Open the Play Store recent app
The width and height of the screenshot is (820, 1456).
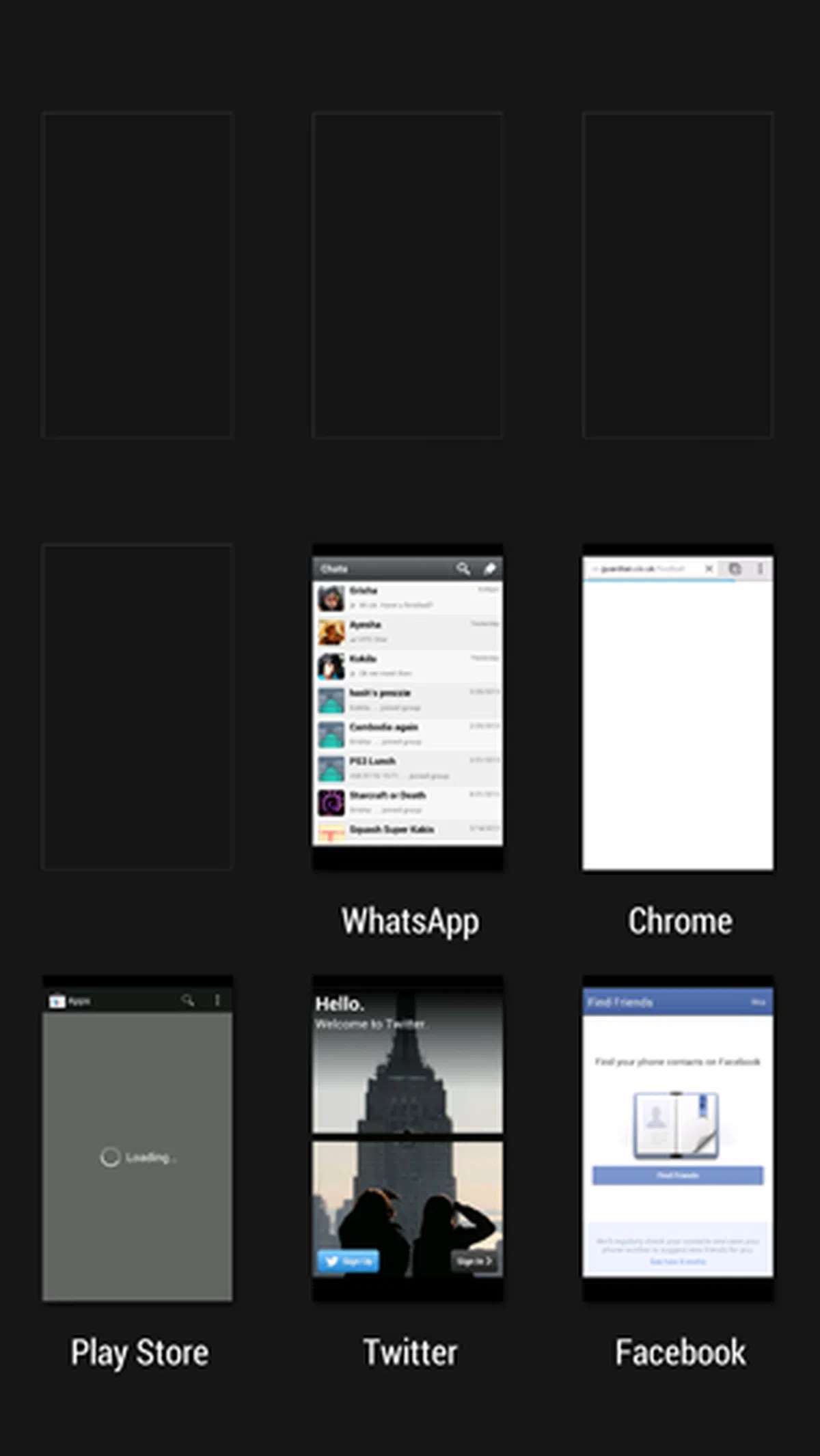[137, 1138]
